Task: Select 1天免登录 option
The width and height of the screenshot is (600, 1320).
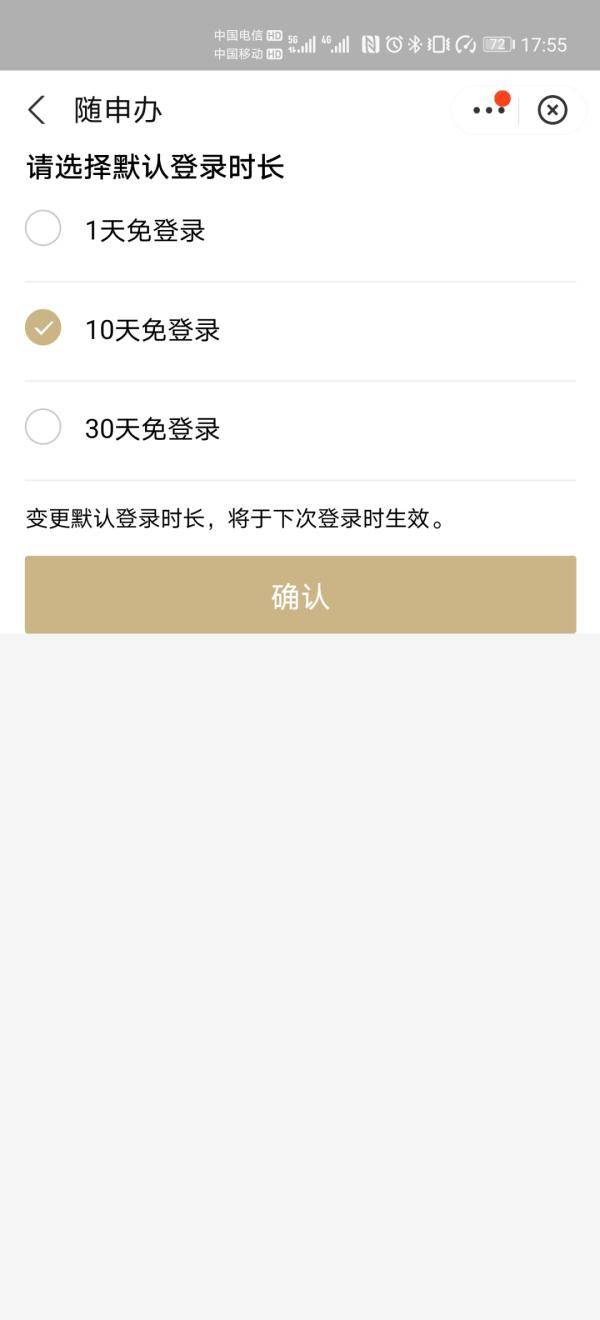Action: point(43,229)
